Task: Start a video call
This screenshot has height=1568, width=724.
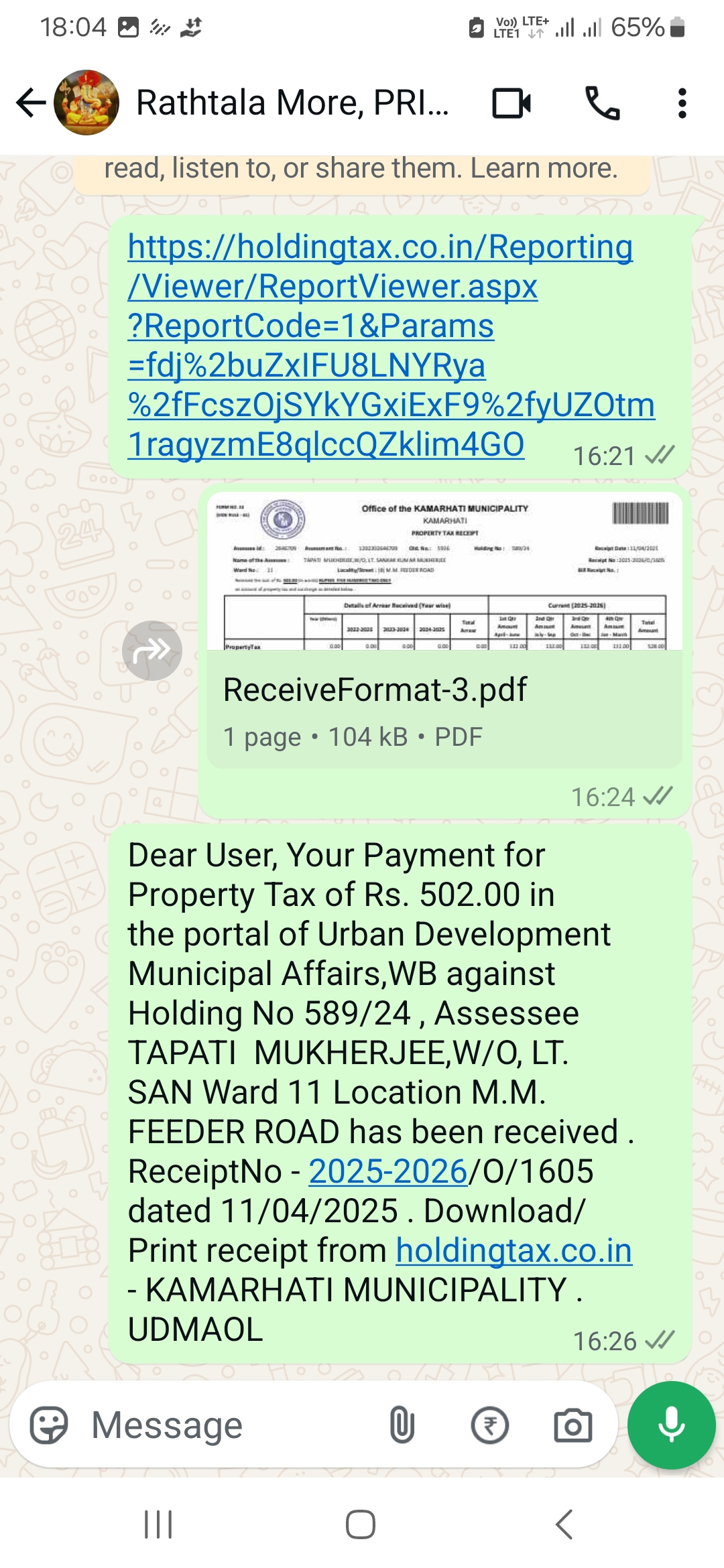Action: [x=511, y=103]
